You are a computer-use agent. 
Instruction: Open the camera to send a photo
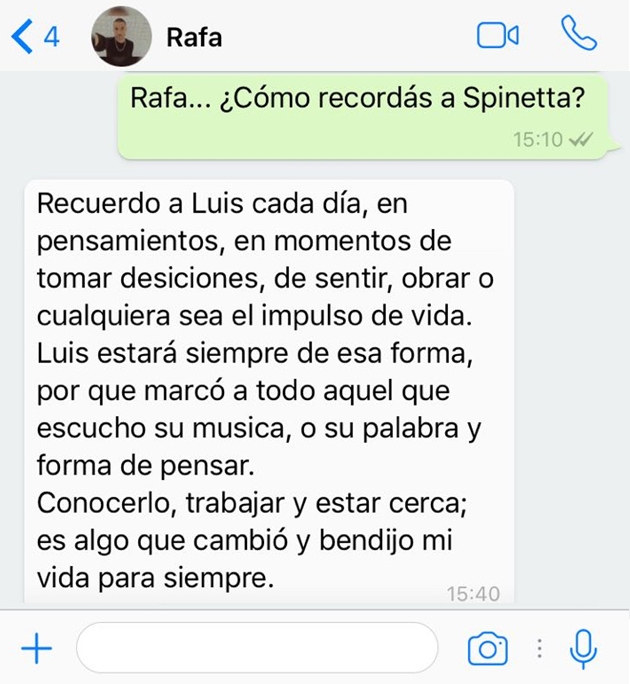pos(488,650)
